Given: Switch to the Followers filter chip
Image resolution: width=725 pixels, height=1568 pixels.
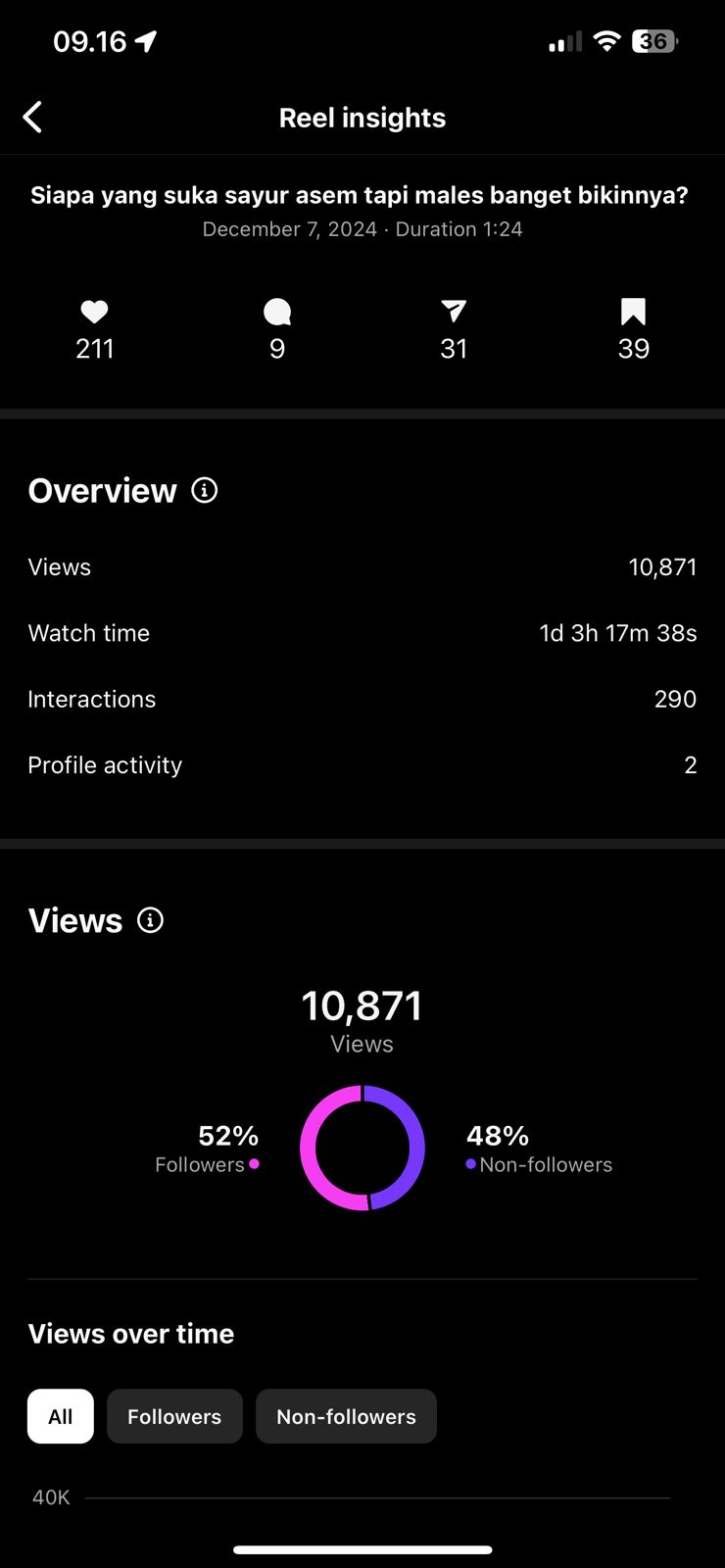Looking at the screenshot, I should [x=174, y=1416].
